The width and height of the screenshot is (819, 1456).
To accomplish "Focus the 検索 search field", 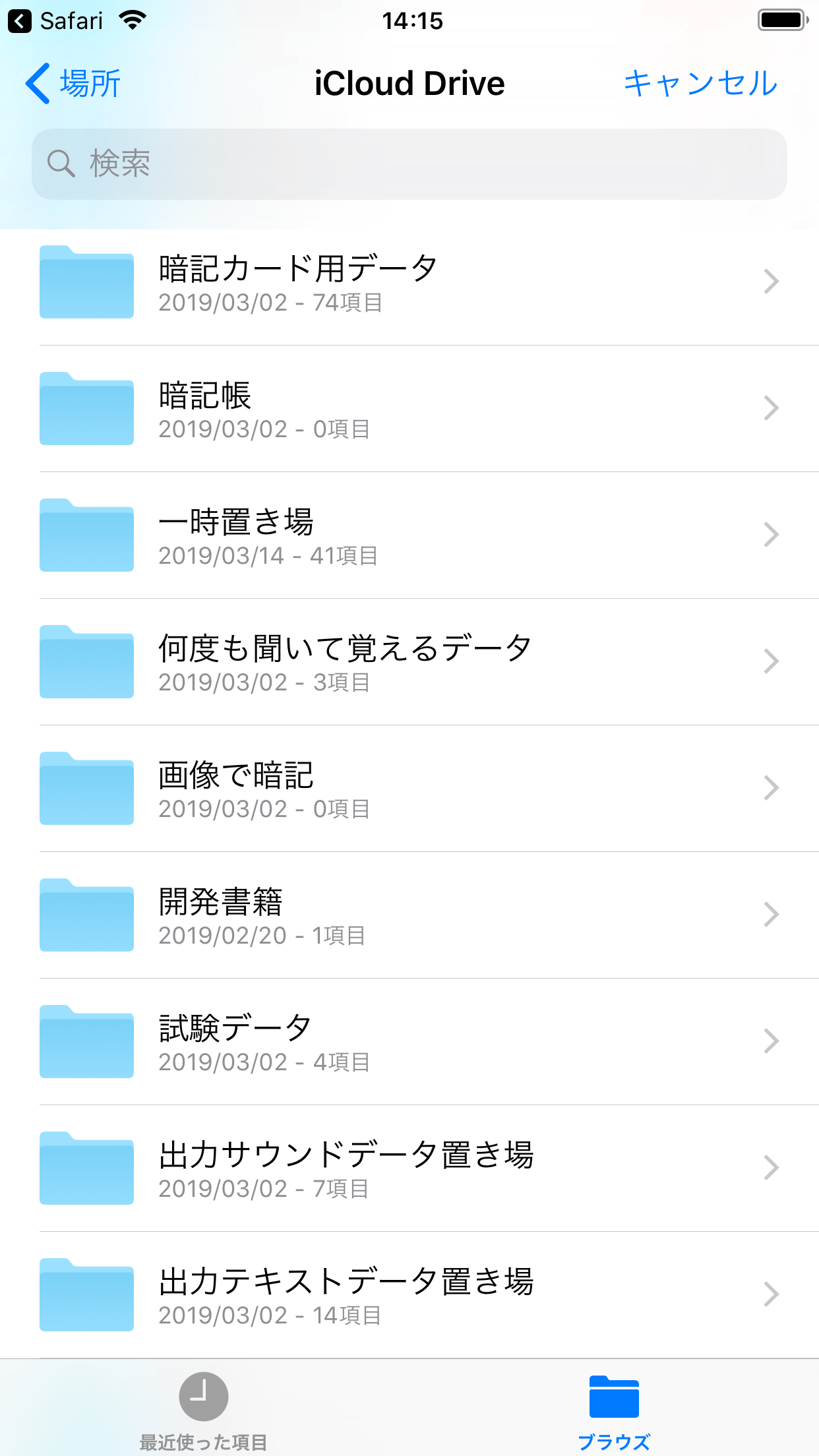I will click(409, 164).
